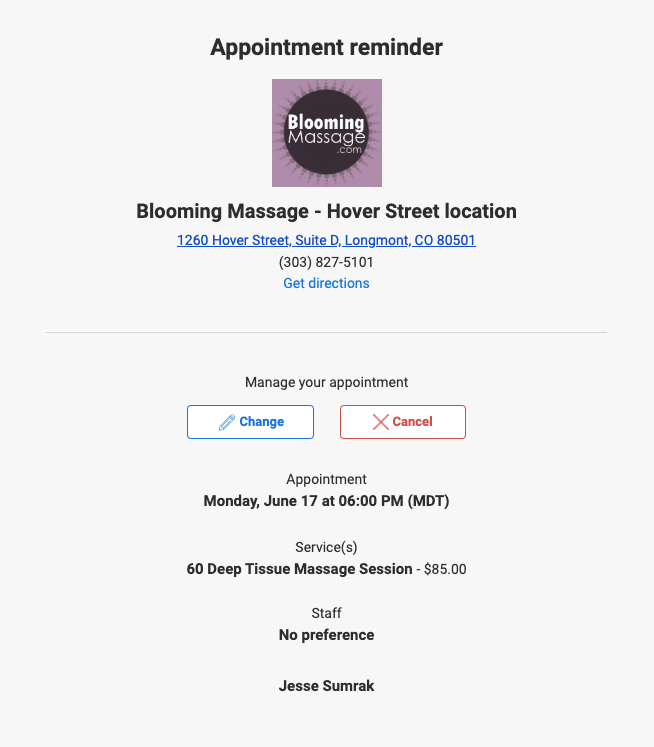This screenshot has width=654, height=747.
Task: Cancel the appointment
Action: [402, 422]
